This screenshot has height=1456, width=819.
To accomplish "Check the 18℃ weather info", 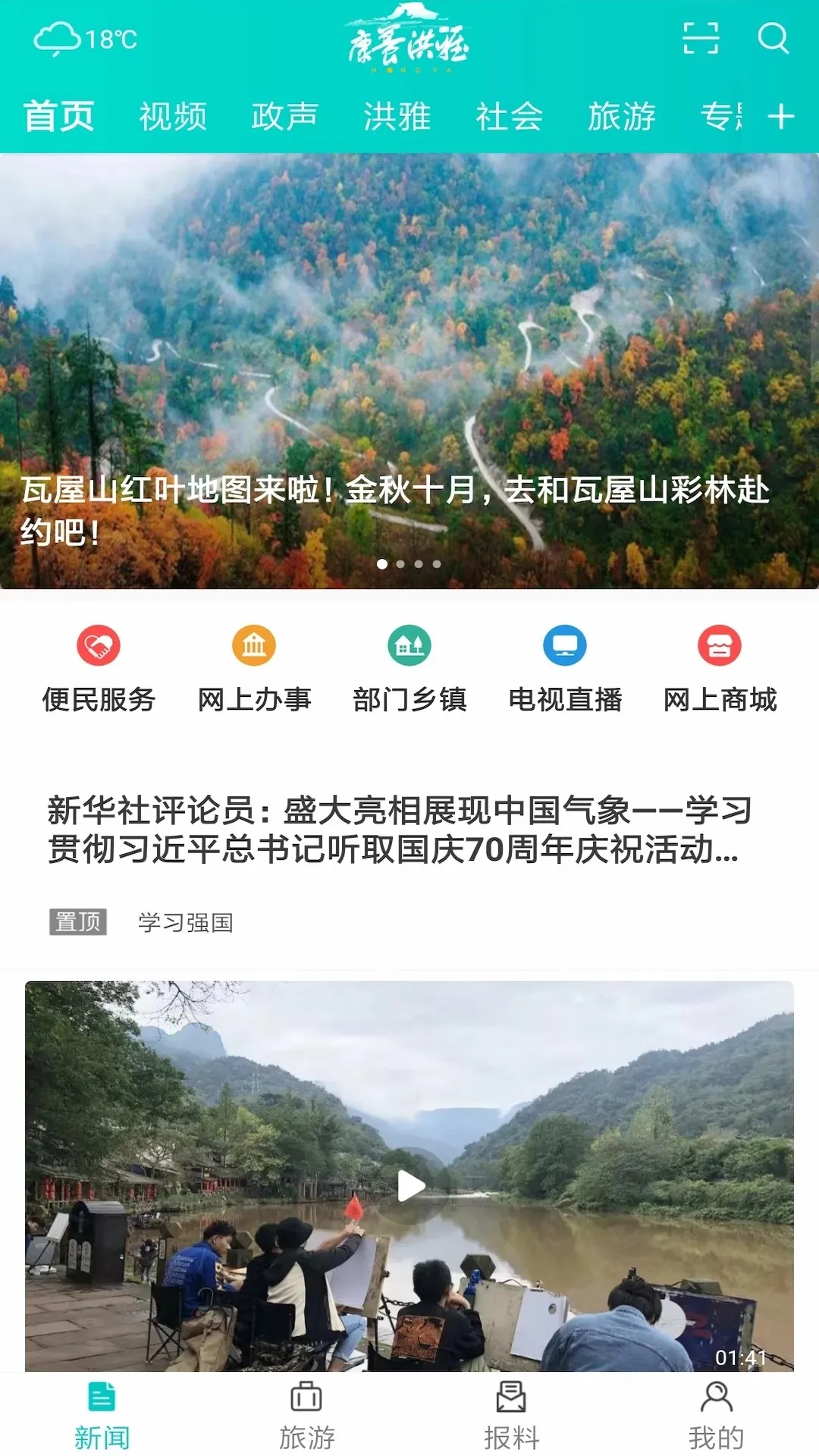I will pyautogui.click(x=86, y=39).
